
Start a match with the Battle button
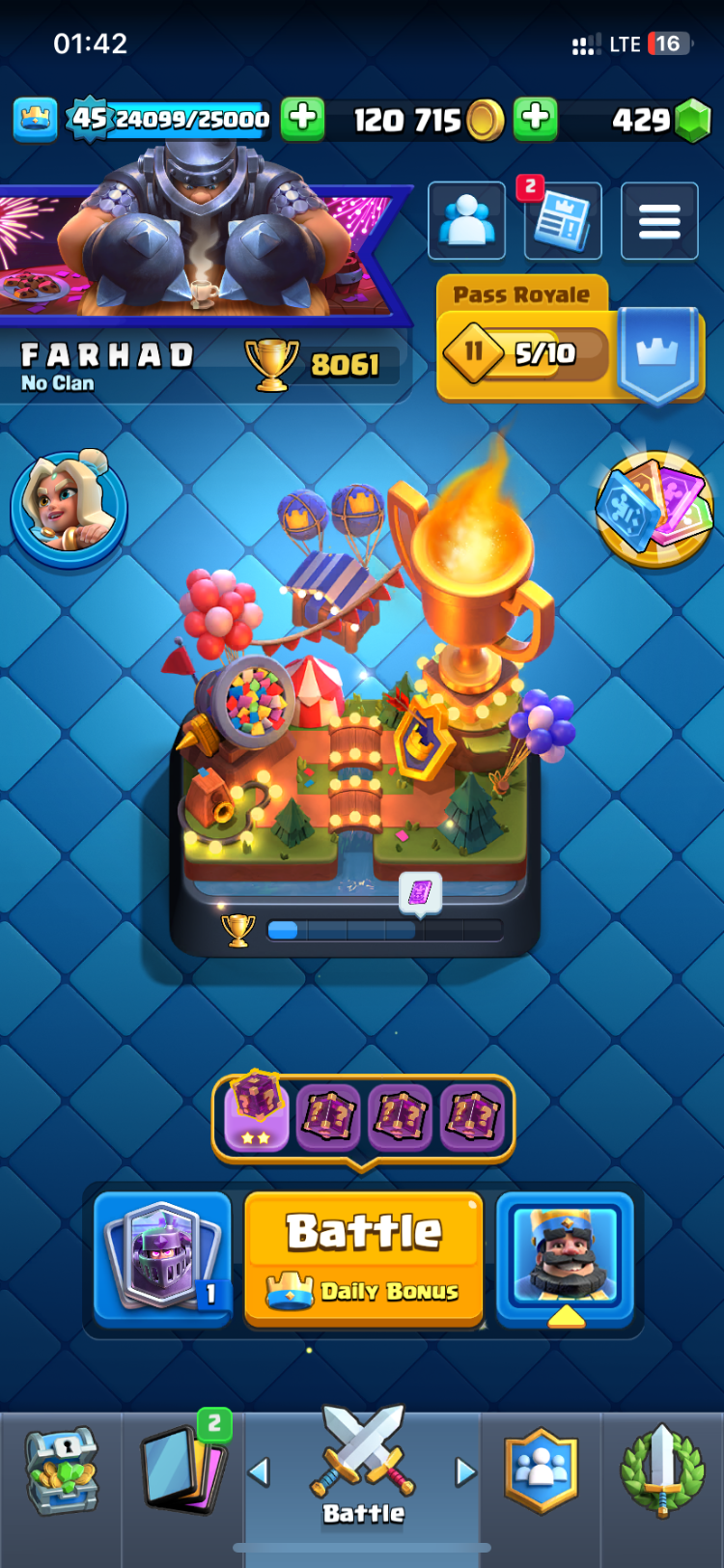tap(363, 1258)
